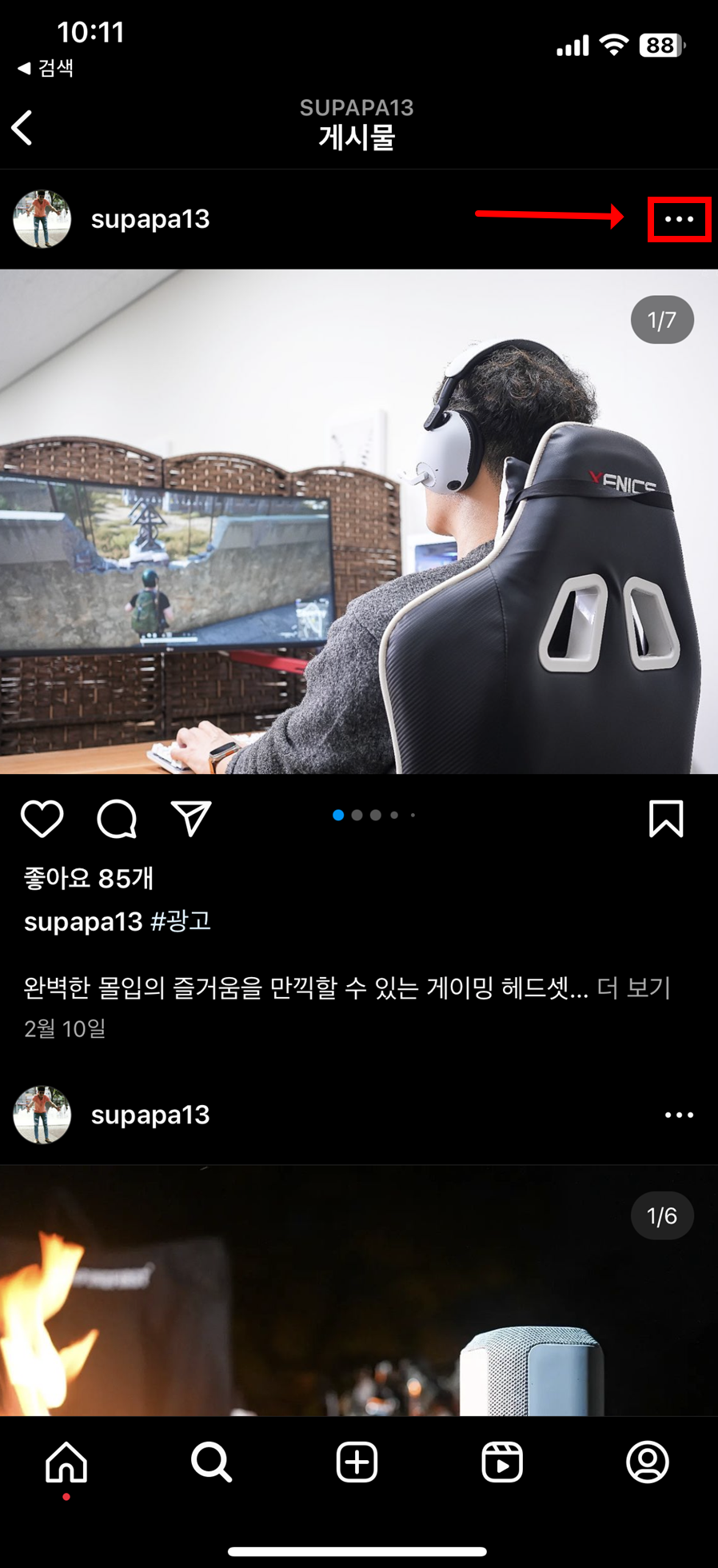Like the gaming headset post
This screenshot has width=718, height=1568.
42,820
